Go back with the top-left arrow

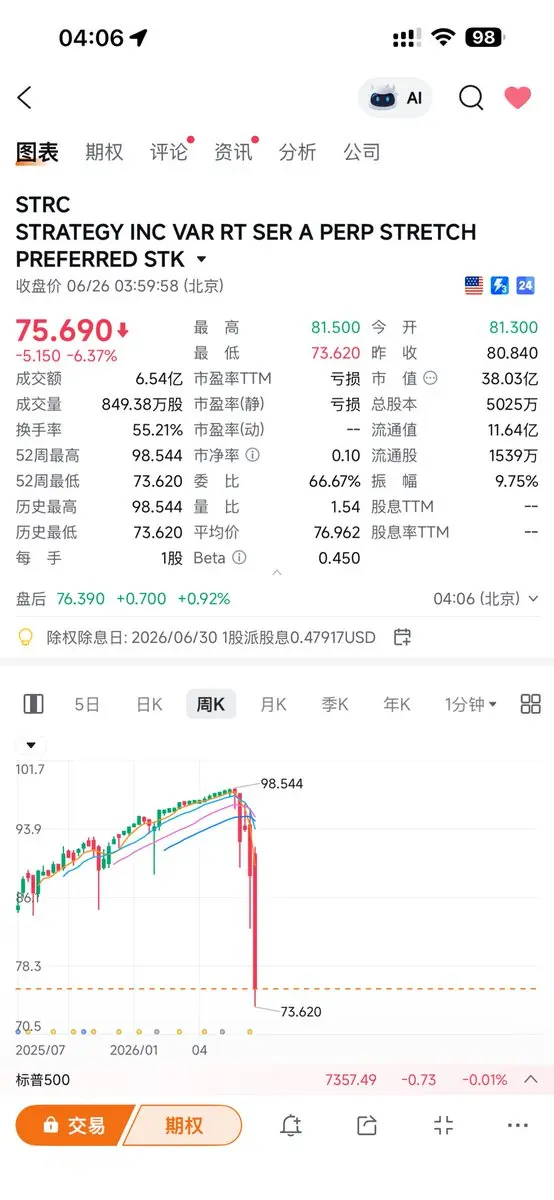tap(25, 97)
